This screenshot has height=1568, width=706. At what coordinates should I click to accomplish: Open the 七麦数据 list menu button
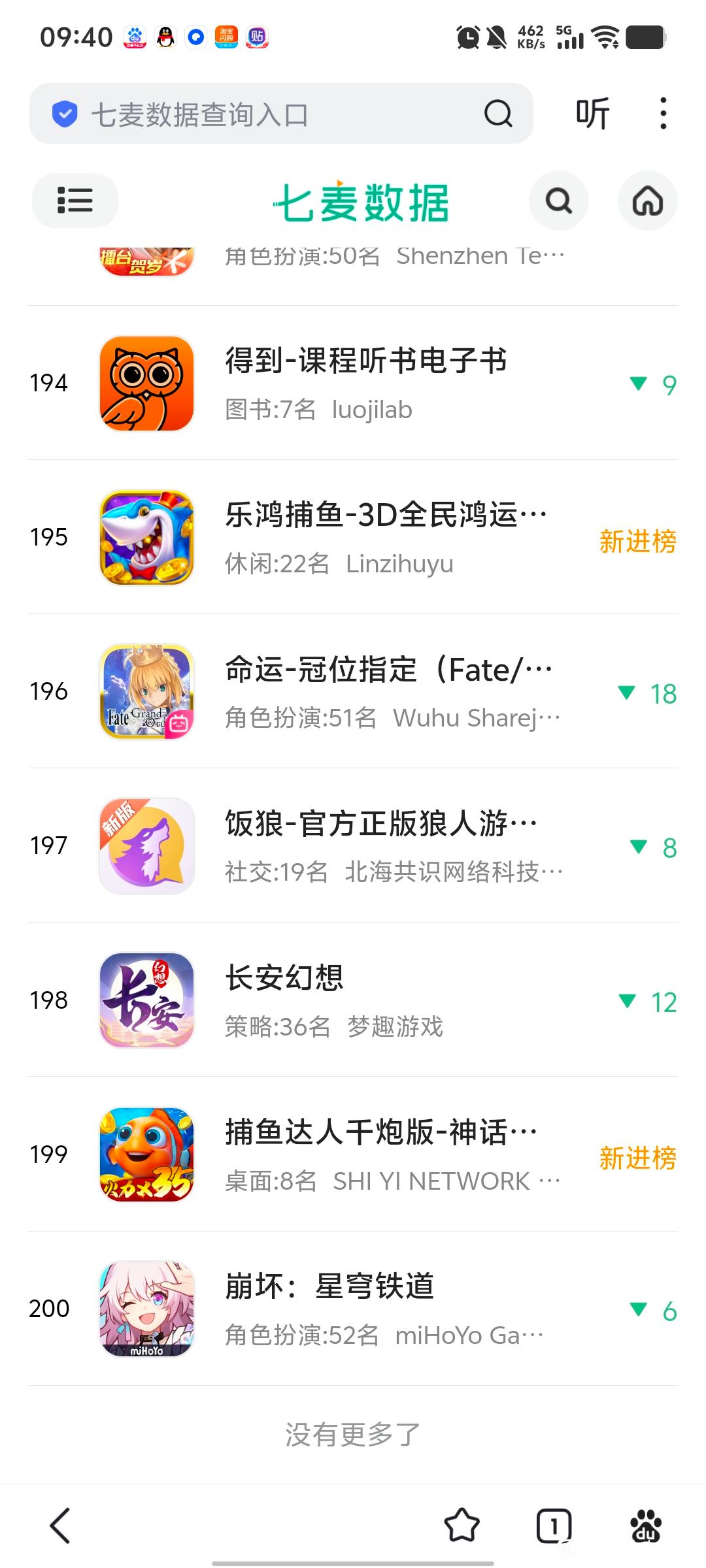coord(75,201)
